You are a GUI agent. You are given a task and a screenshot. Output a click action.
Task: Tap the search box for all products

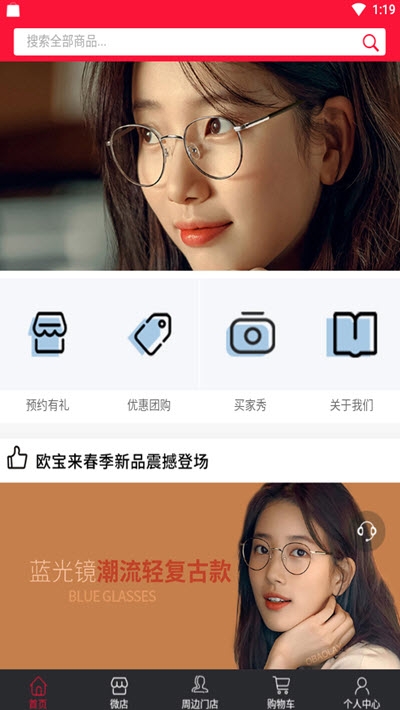pyautogui.click(x=199, y=42)
